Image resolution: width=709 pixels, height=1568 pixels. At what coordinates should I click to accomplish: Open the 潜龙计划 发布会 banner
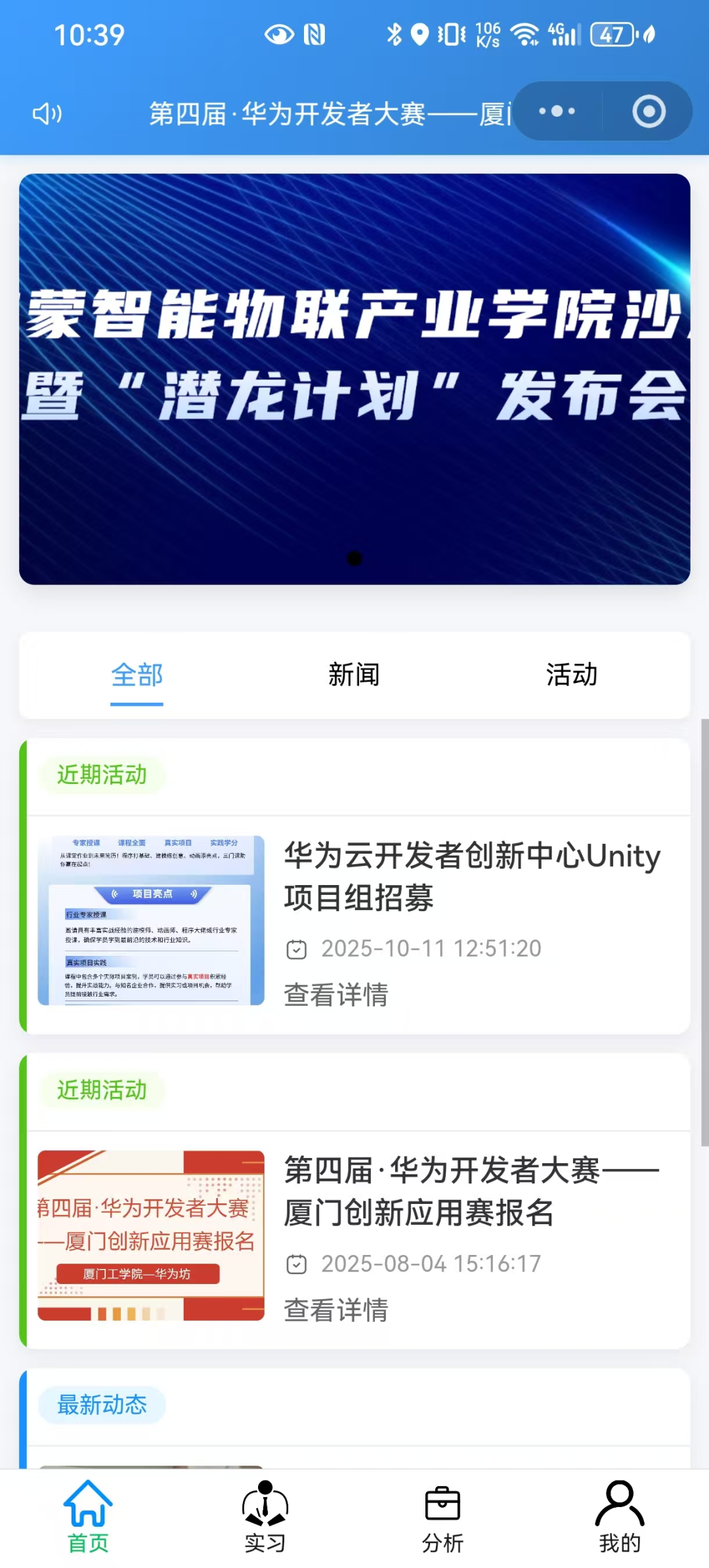click(354, 379)
